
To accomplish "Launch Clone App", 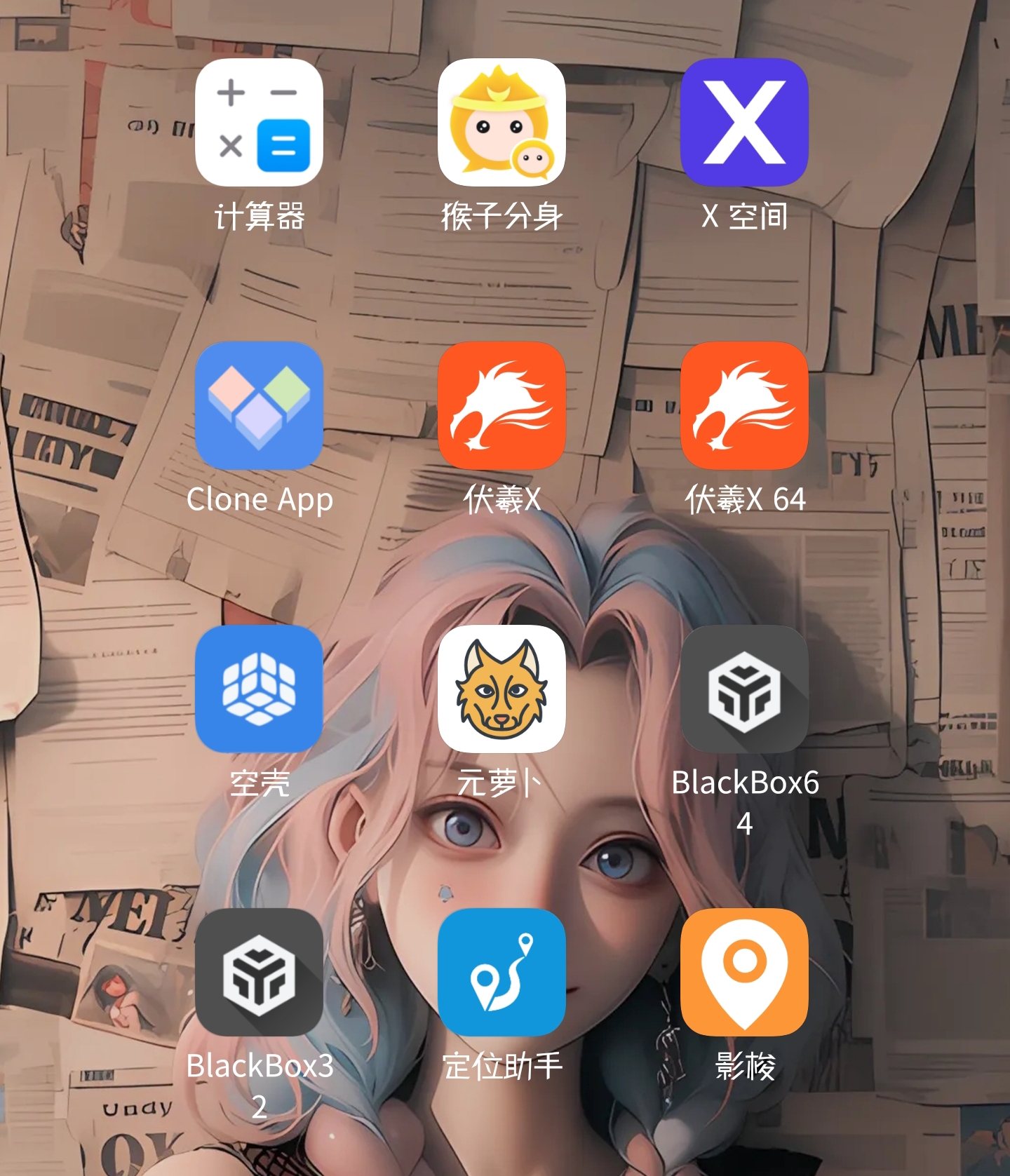I will tap(259, 406).
